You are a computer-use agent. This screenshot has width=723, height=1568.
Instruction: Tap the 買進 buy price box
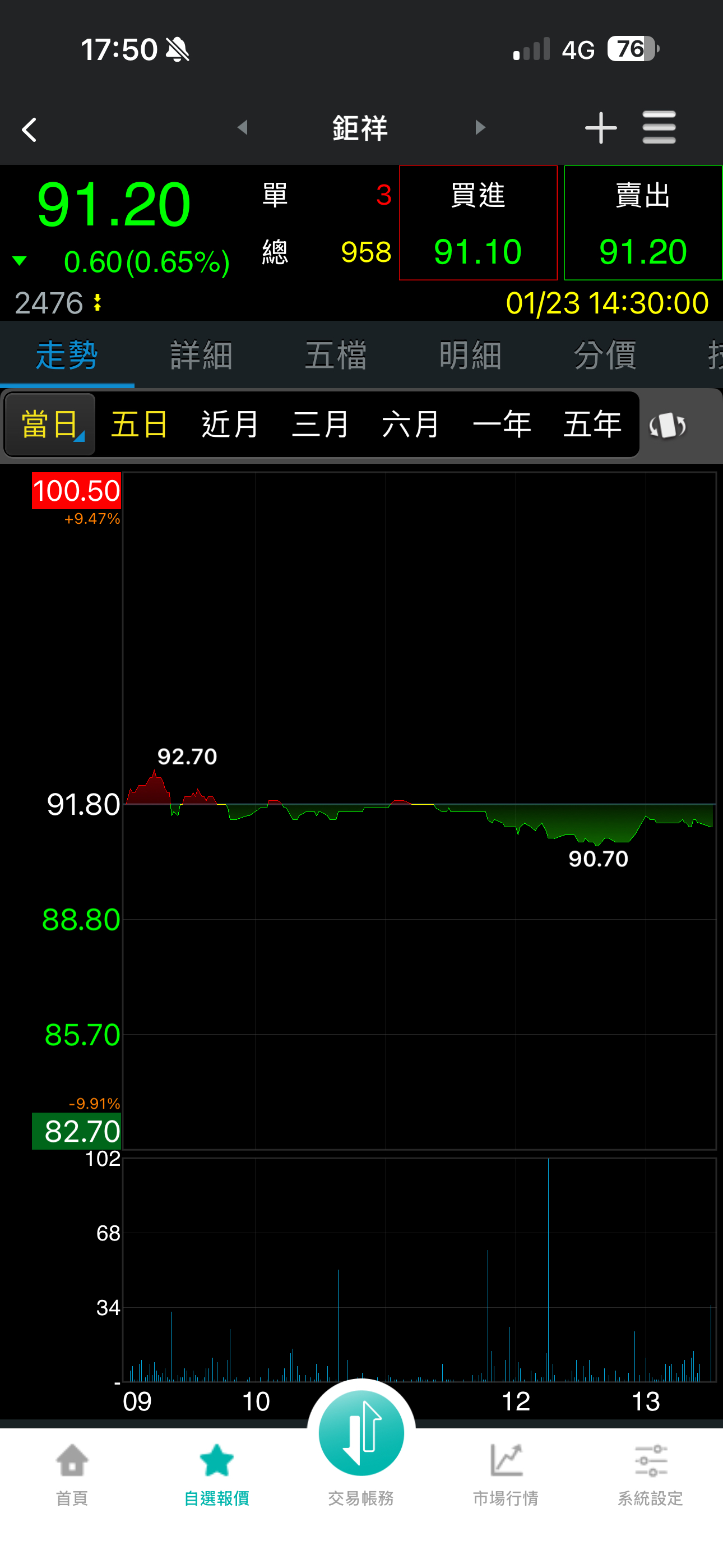click(478, 223)
